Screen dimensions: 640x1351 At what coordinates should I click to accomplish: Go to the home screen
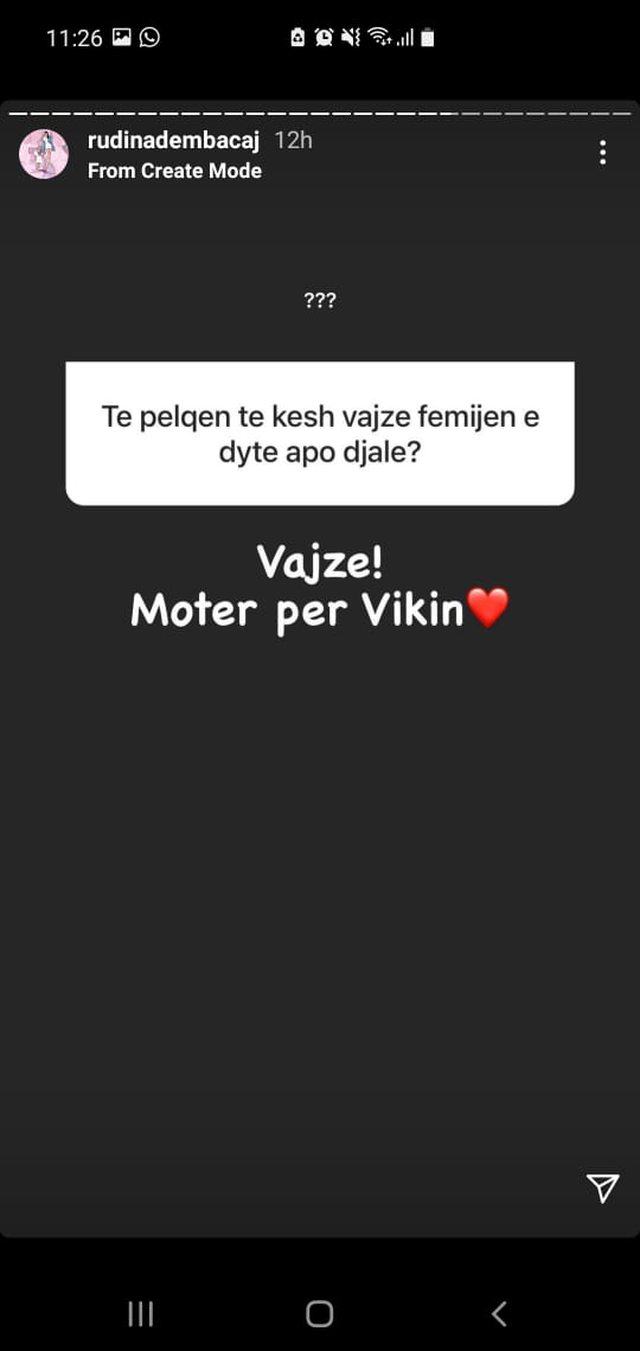point(319,1313)
